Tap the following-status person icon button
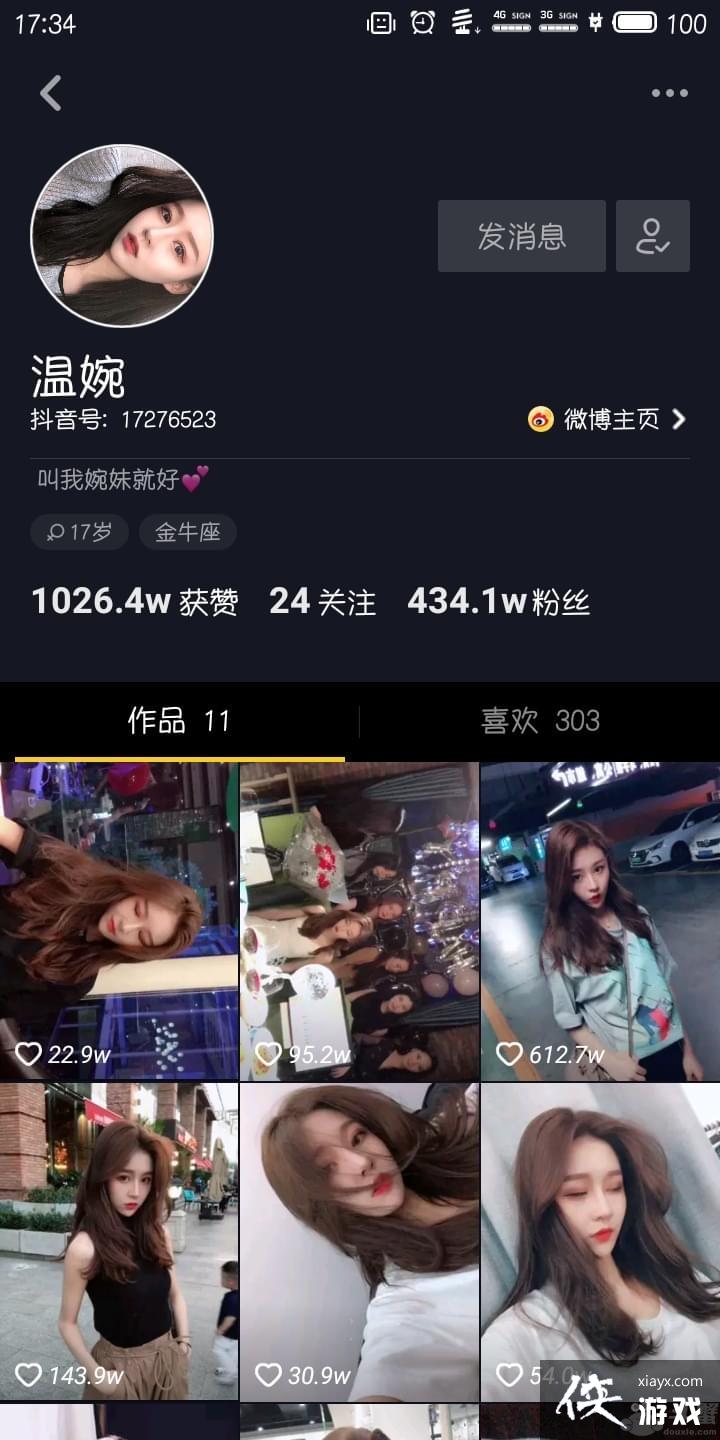 coord(653,236)
